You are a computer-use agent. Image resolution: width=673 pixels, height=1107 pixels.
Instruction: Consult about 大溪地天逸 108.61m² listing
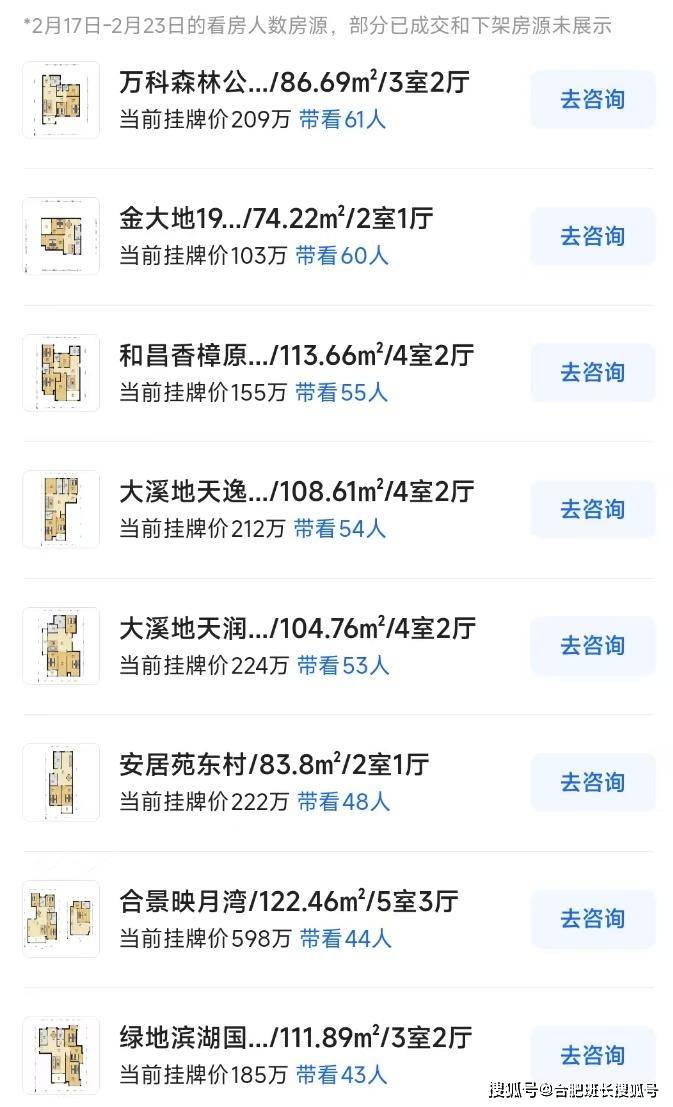pyautogui.click(x=592, y=509)
